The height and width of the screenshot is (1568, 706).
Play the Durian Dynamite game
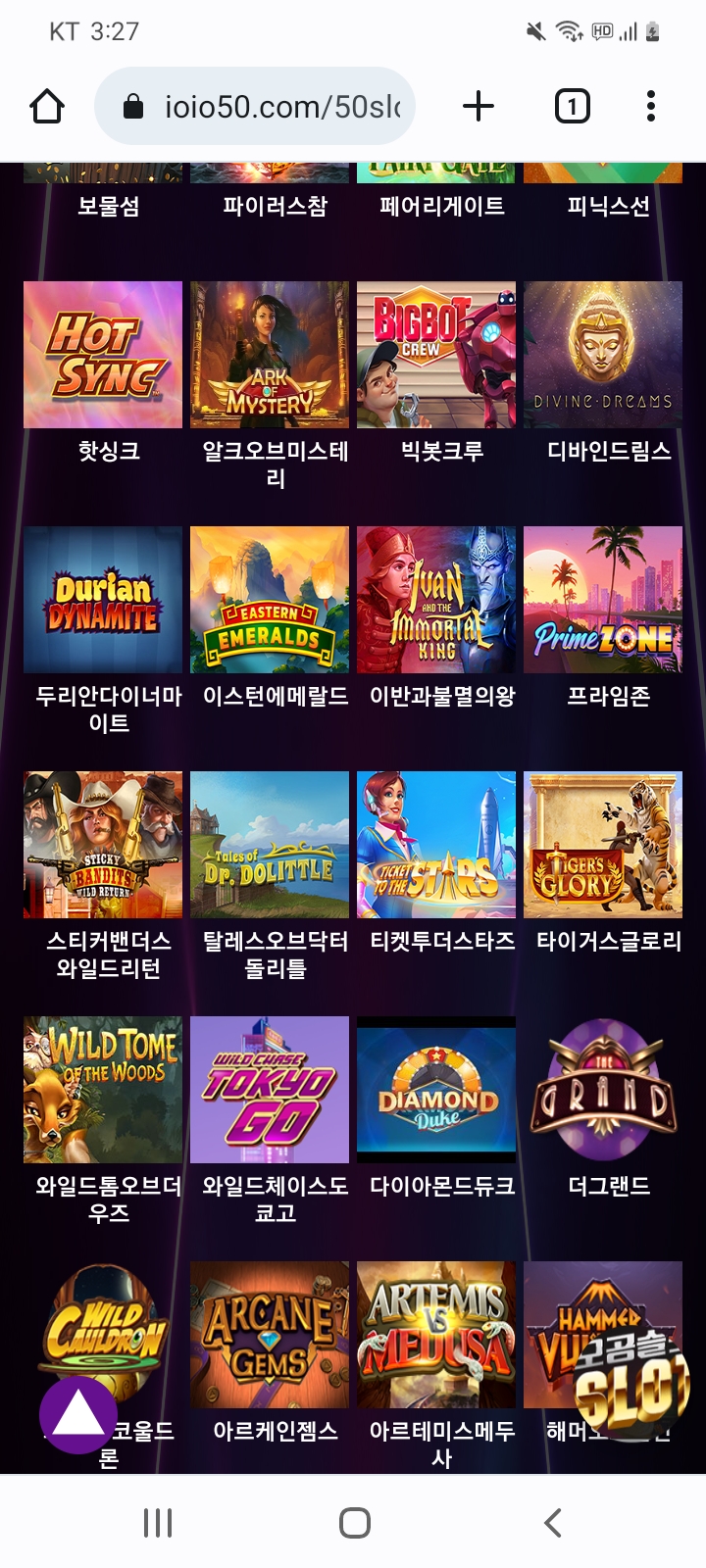click(x=103, y=600)
